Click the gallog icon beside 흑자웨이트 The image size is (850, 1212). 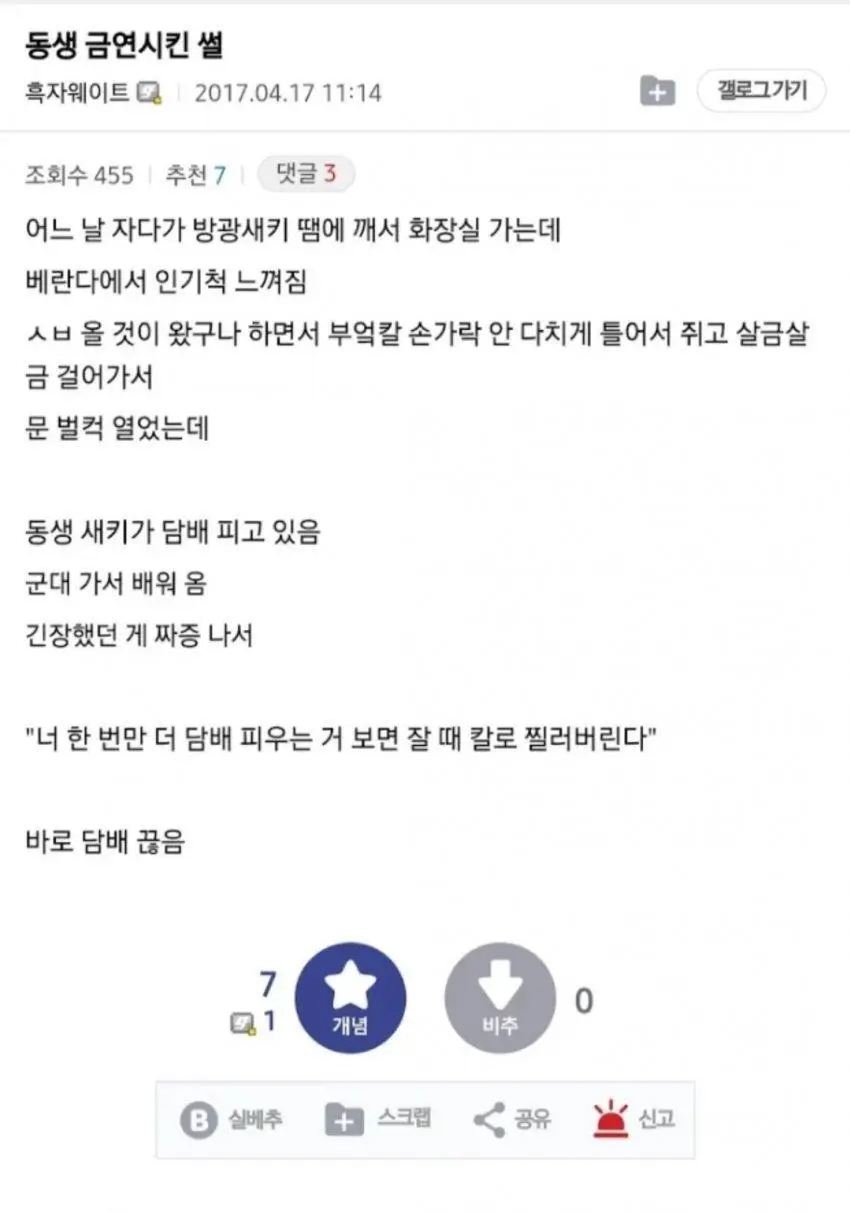click(150, 90)
